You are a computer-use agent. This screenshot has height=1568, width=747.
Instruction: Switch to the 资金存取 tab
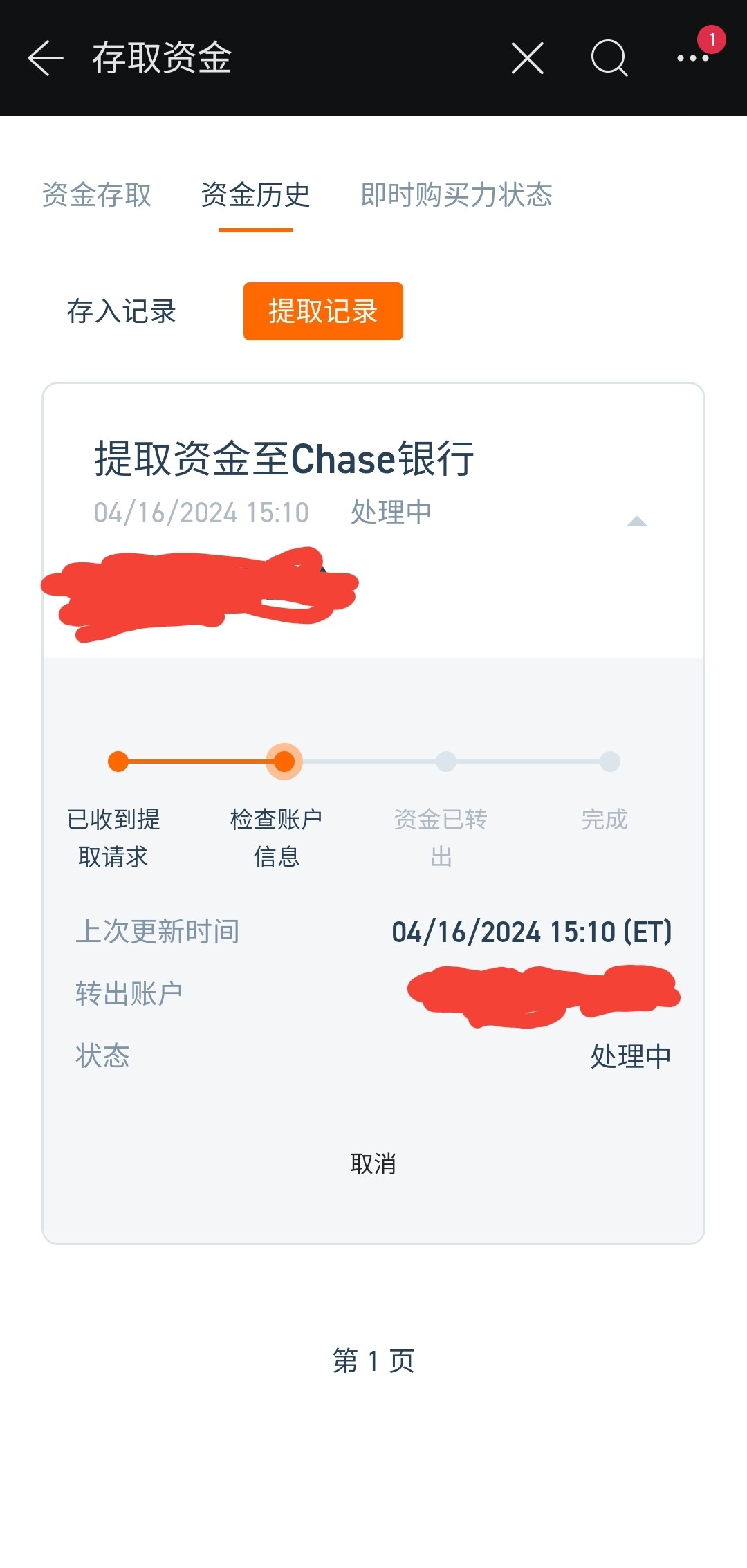coord(97,195)
